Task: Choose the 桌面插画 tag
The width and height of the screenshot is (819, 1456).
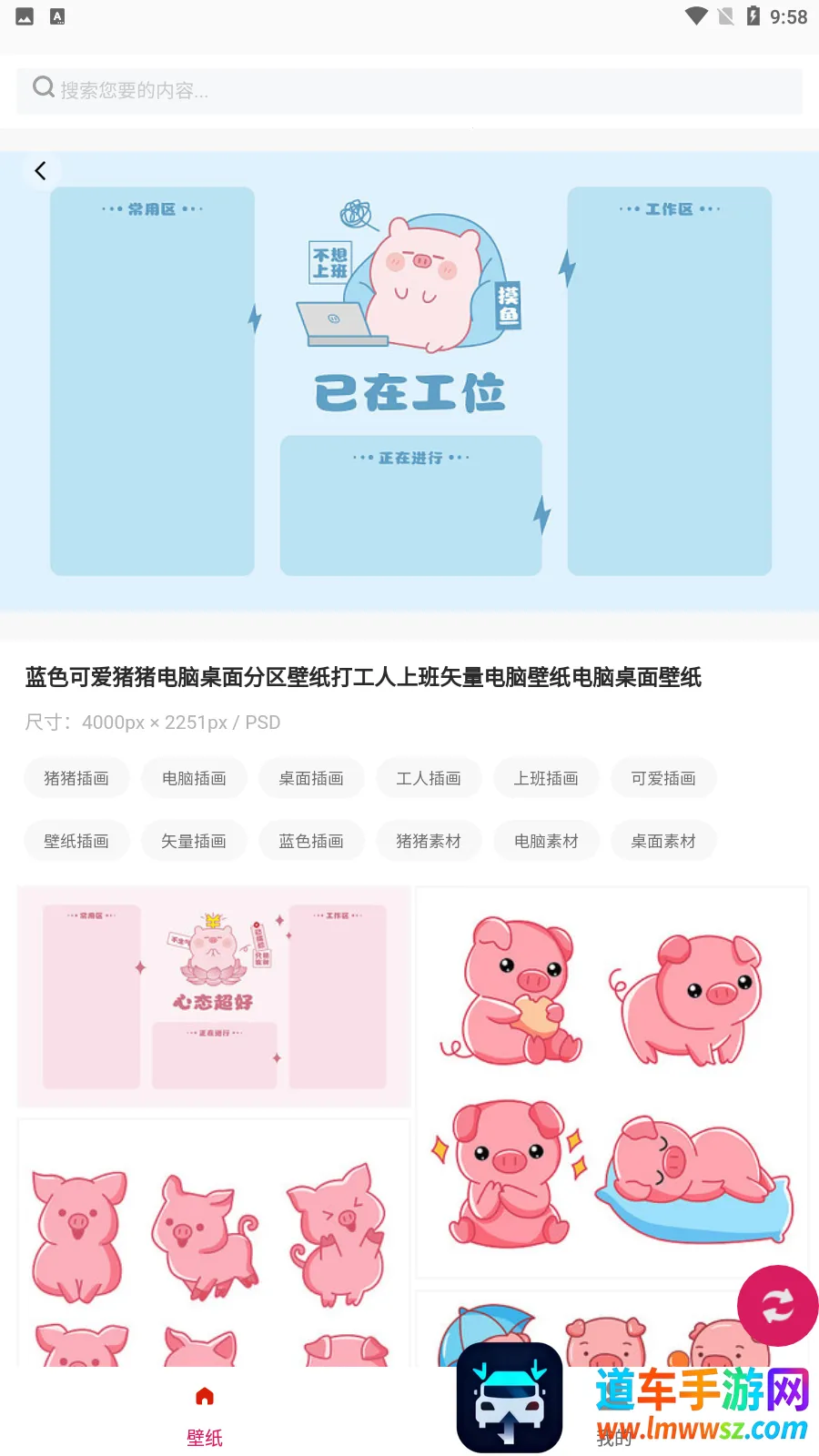Action: click(311, 778)
